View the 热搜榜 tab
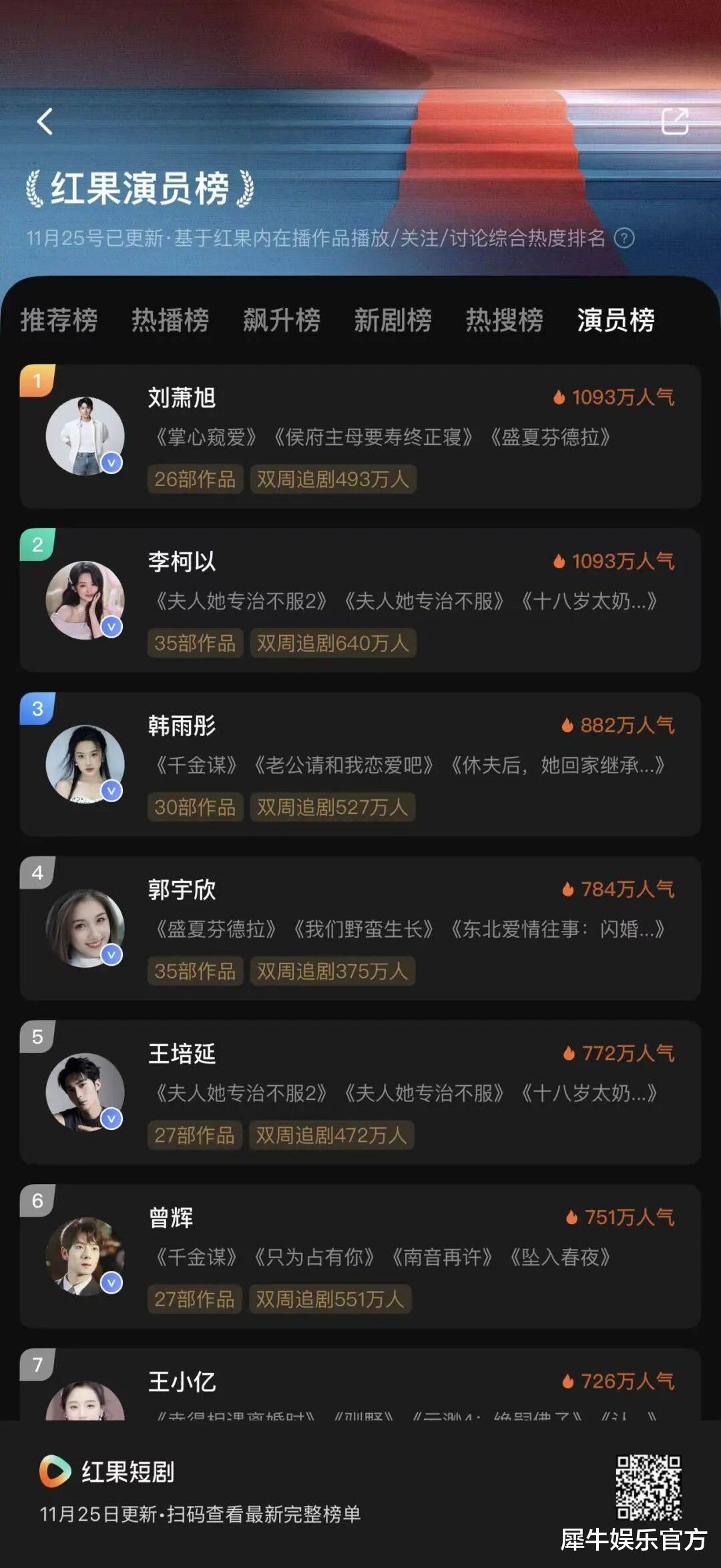 coord(504,320)
